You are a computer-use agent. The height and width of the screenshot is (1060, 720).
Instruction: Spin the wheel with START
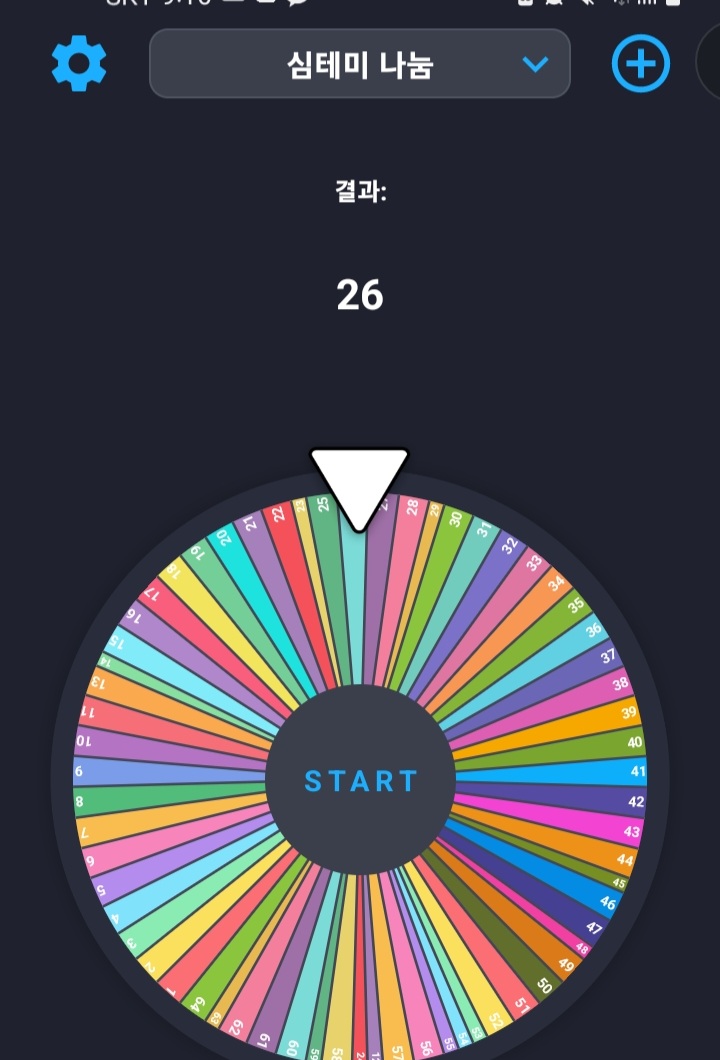point(360,780)
